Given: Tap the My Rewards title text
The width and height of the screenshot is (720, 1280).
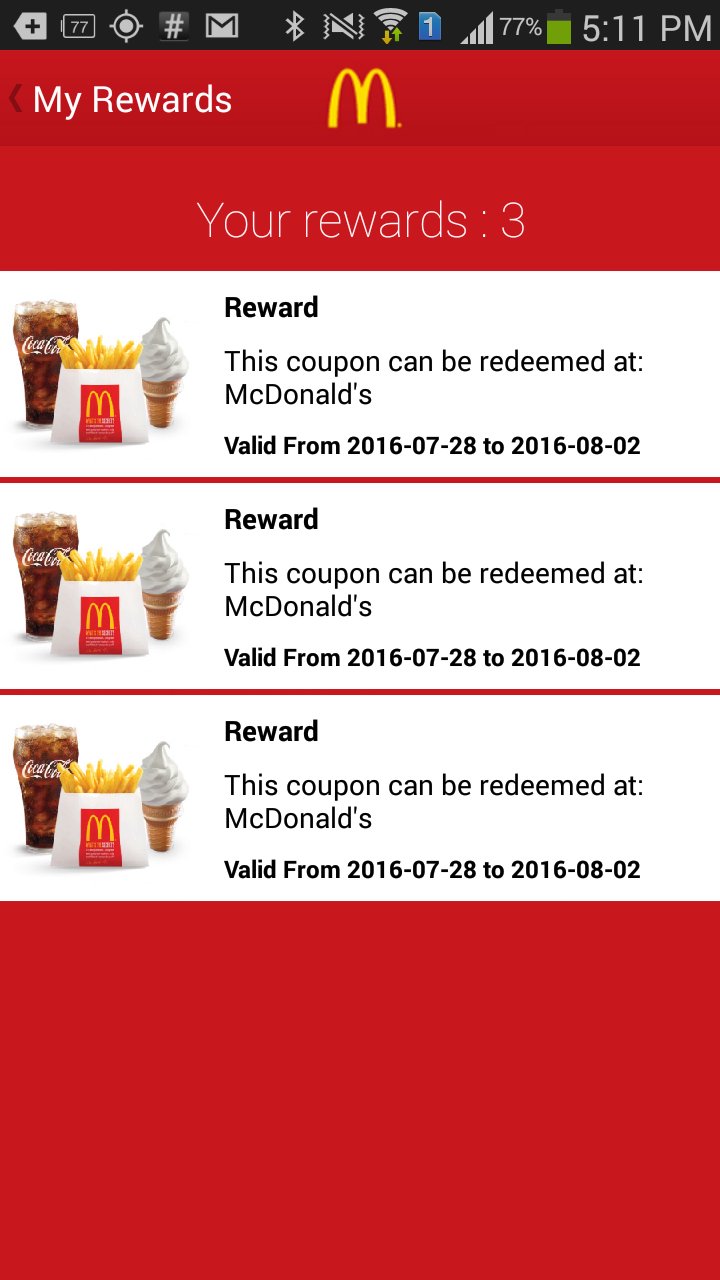Looking at the screenshot, I should (132, 97).
